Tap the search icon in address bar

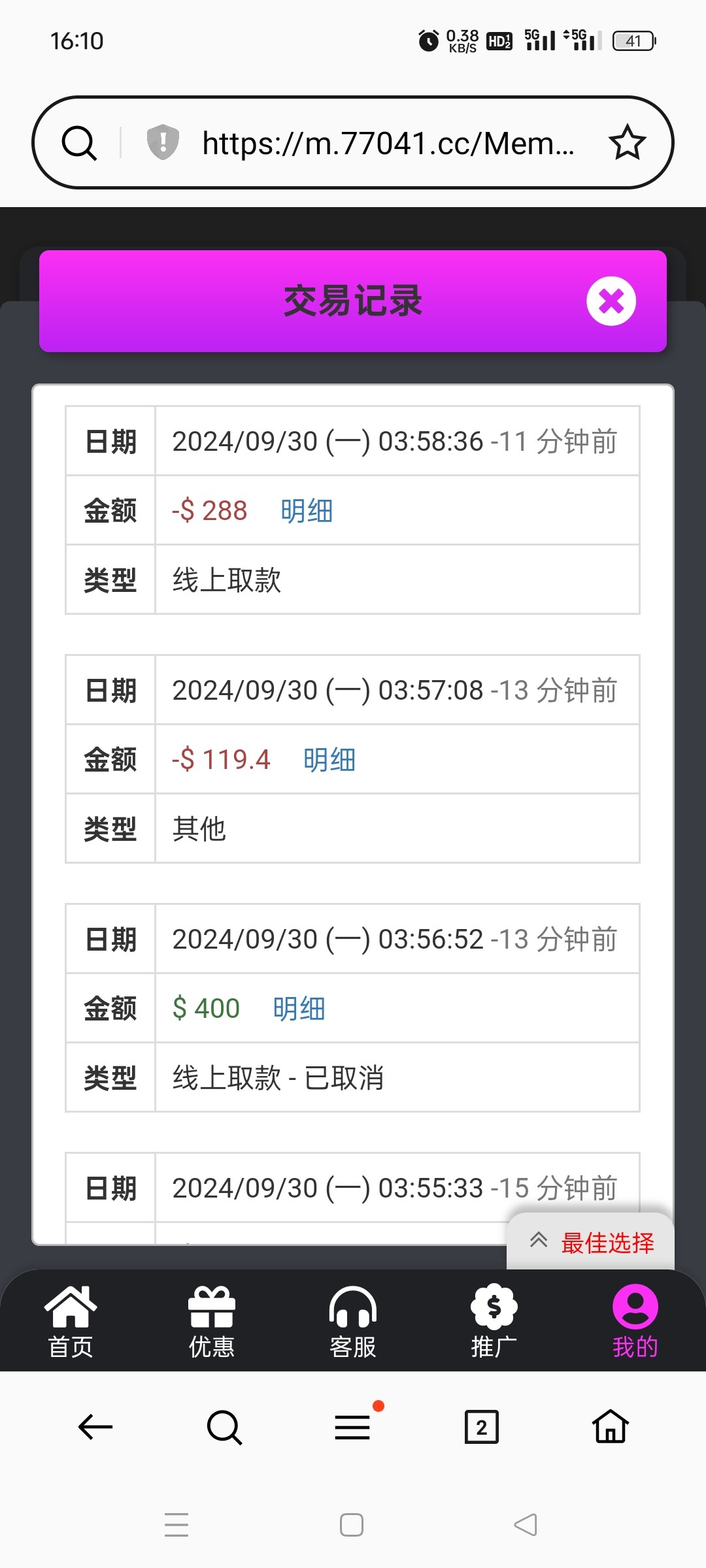click(x=79, y=142)
